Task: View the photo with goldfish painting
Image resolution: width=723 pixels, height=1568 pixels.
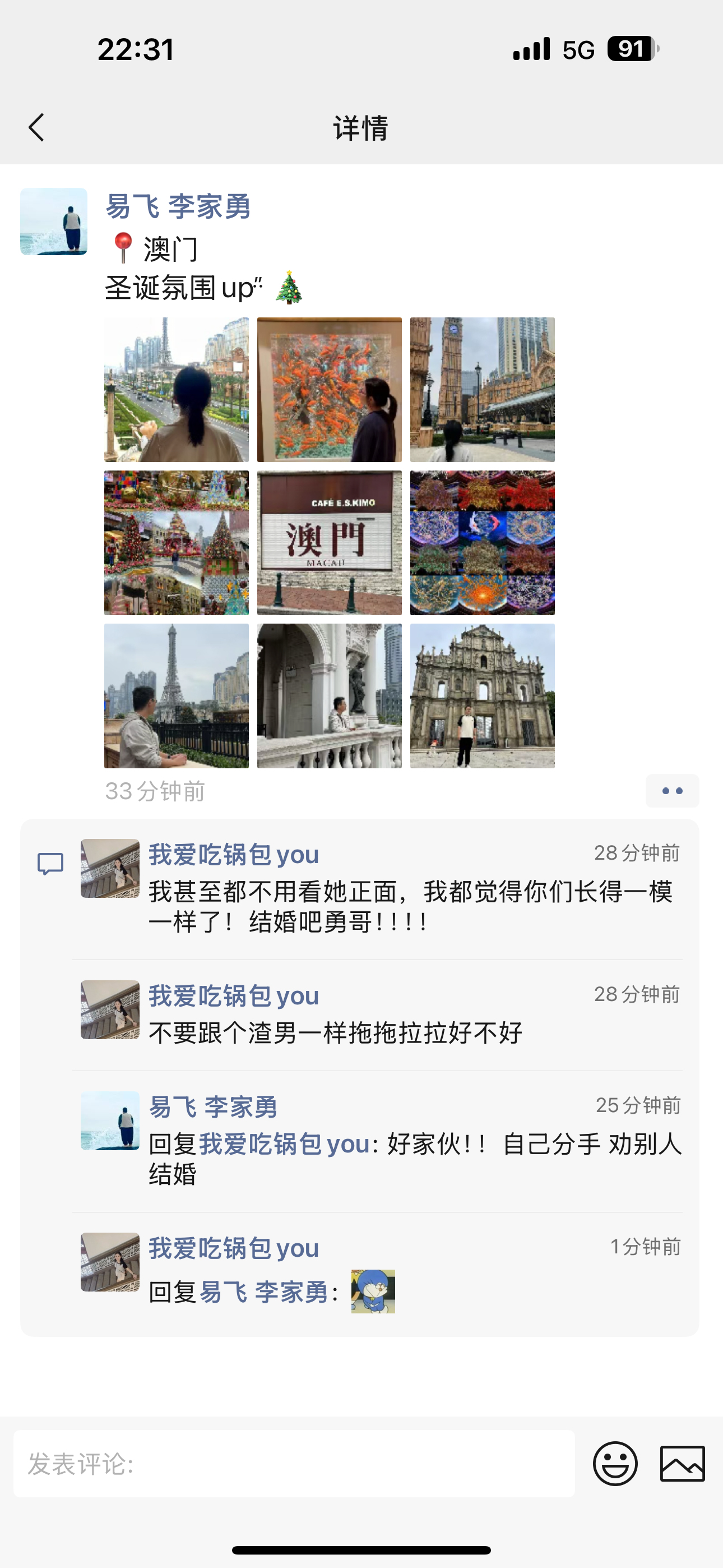Action: click(329, 390)
